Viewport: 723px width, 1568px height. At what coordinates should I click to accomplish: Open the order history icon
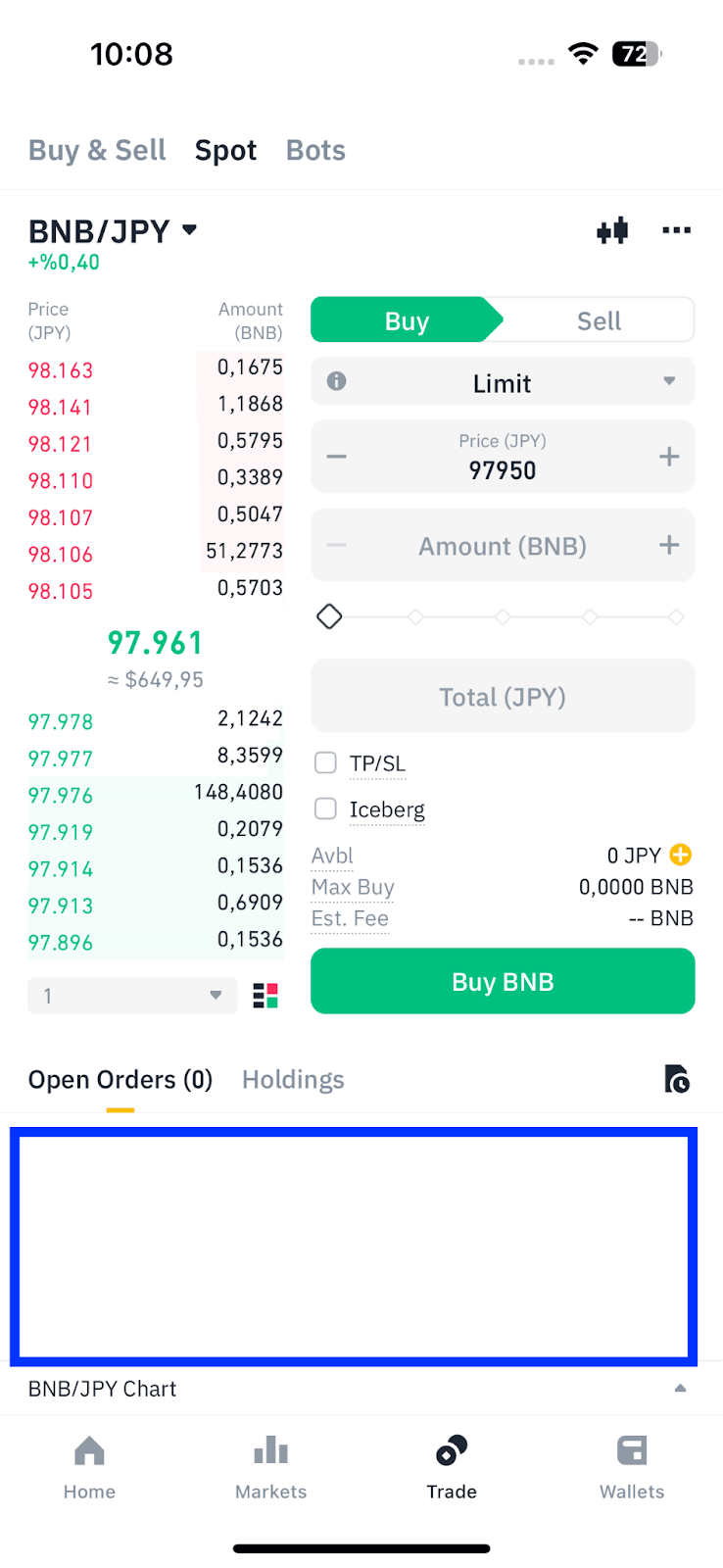[x=676, y=1079]
